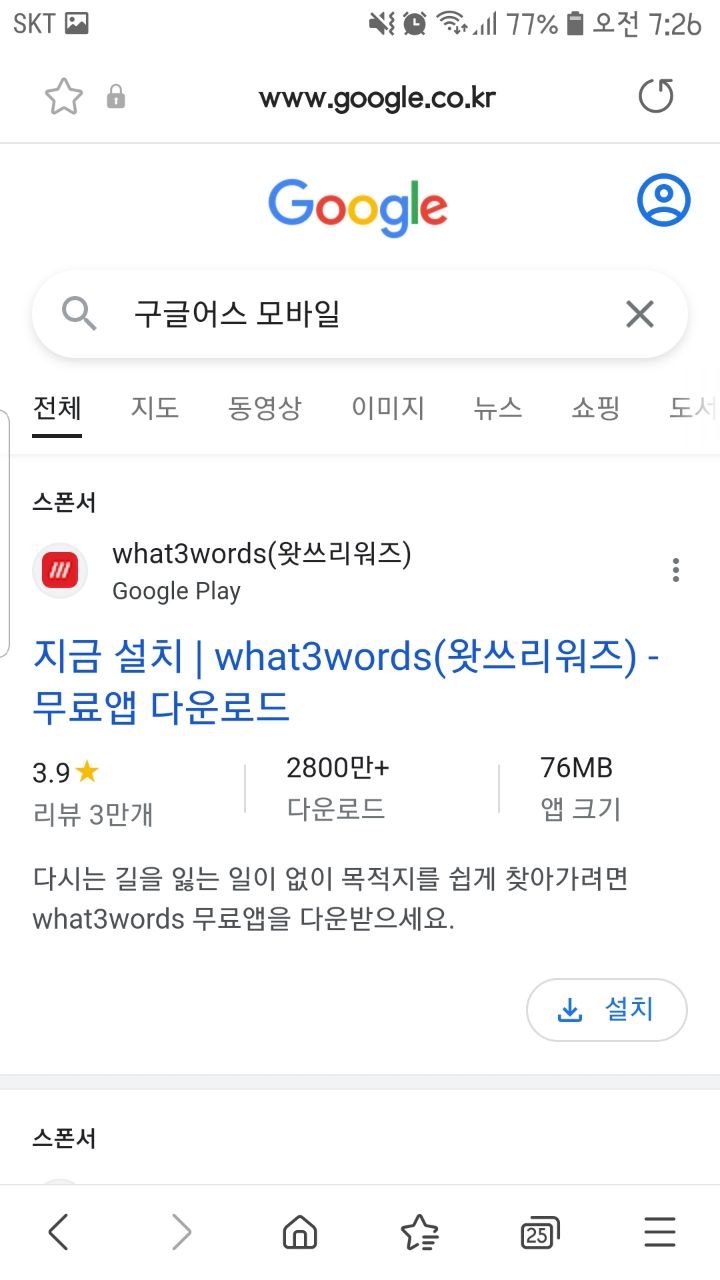Install what3words with the 설치 button
This screenshot has width=720, height=1280.
click(x=606, y=1010)
